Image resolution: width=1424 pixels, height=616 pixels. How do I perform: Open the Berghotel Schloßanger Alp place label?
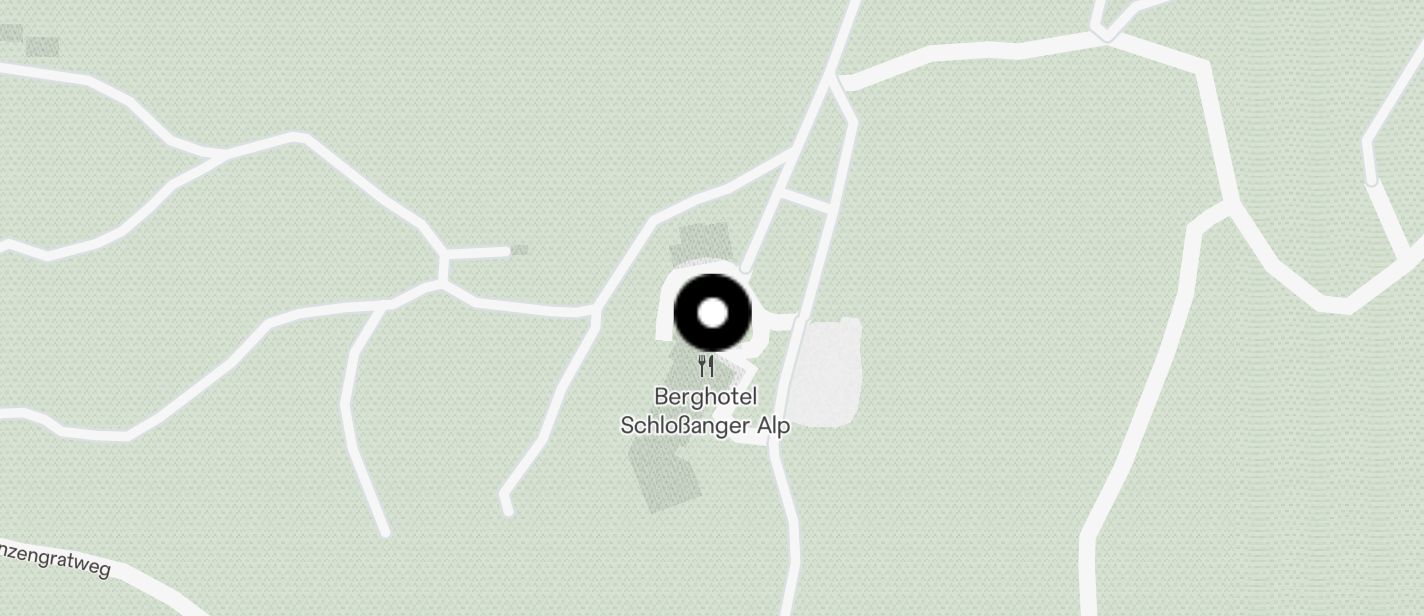(705, 411)
